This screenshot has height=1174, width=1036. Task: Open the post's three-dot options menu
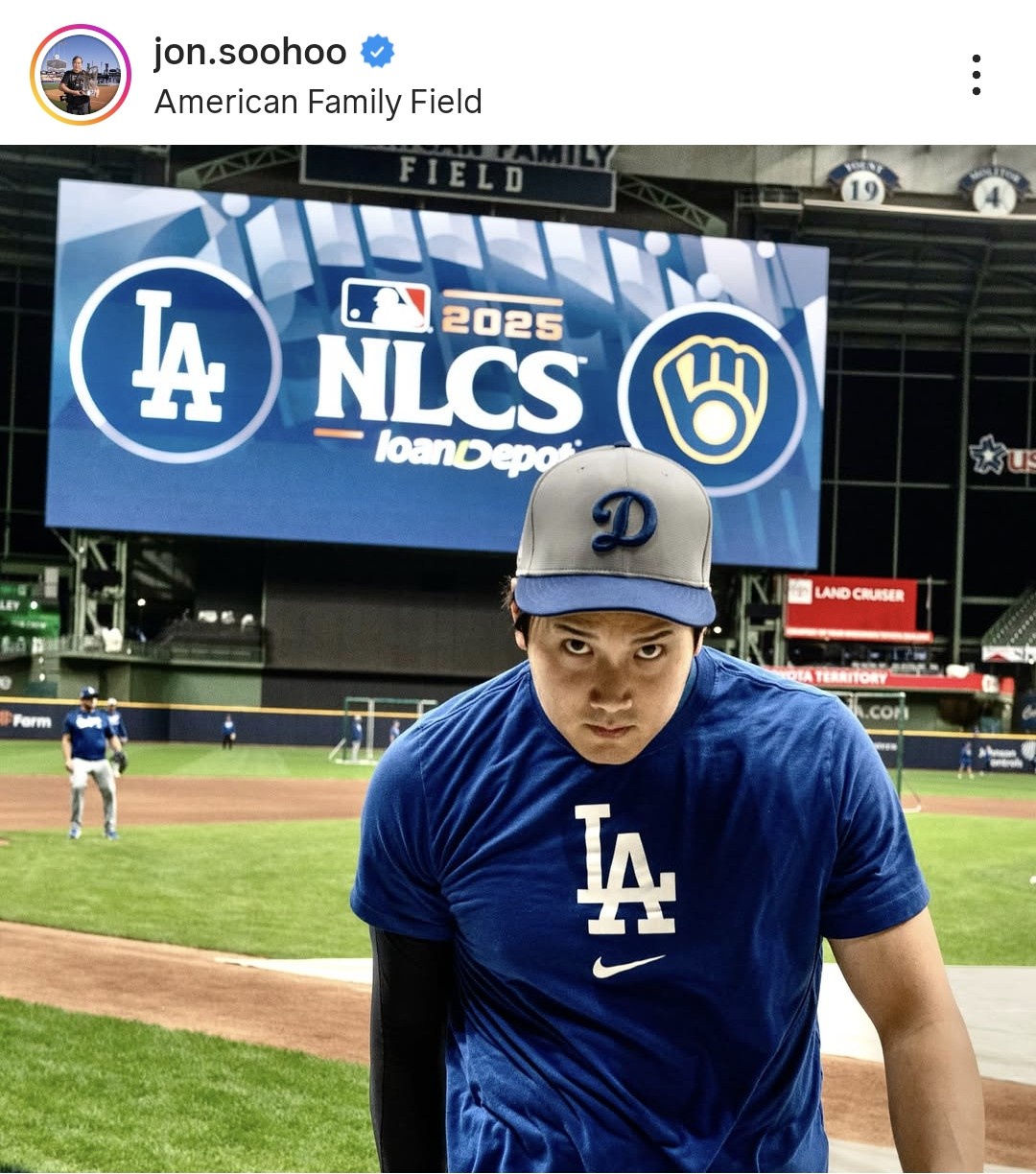pyautogui.click(x=976, y=75)
